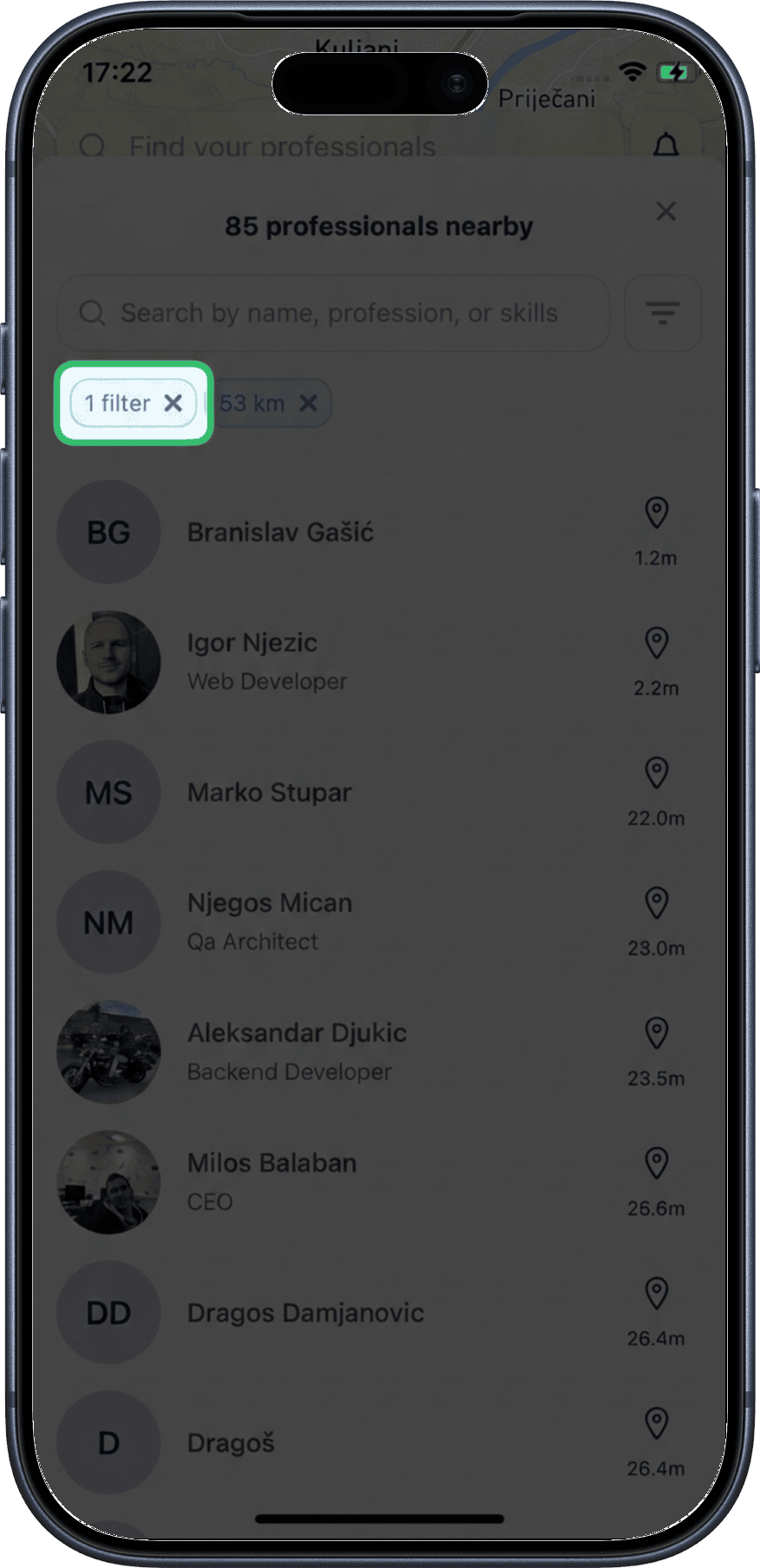The width and height of the screenshot is (760, 1568).
Task: Open Njegos Mican, Qa Architect
Action: click(x=269, y=922)
